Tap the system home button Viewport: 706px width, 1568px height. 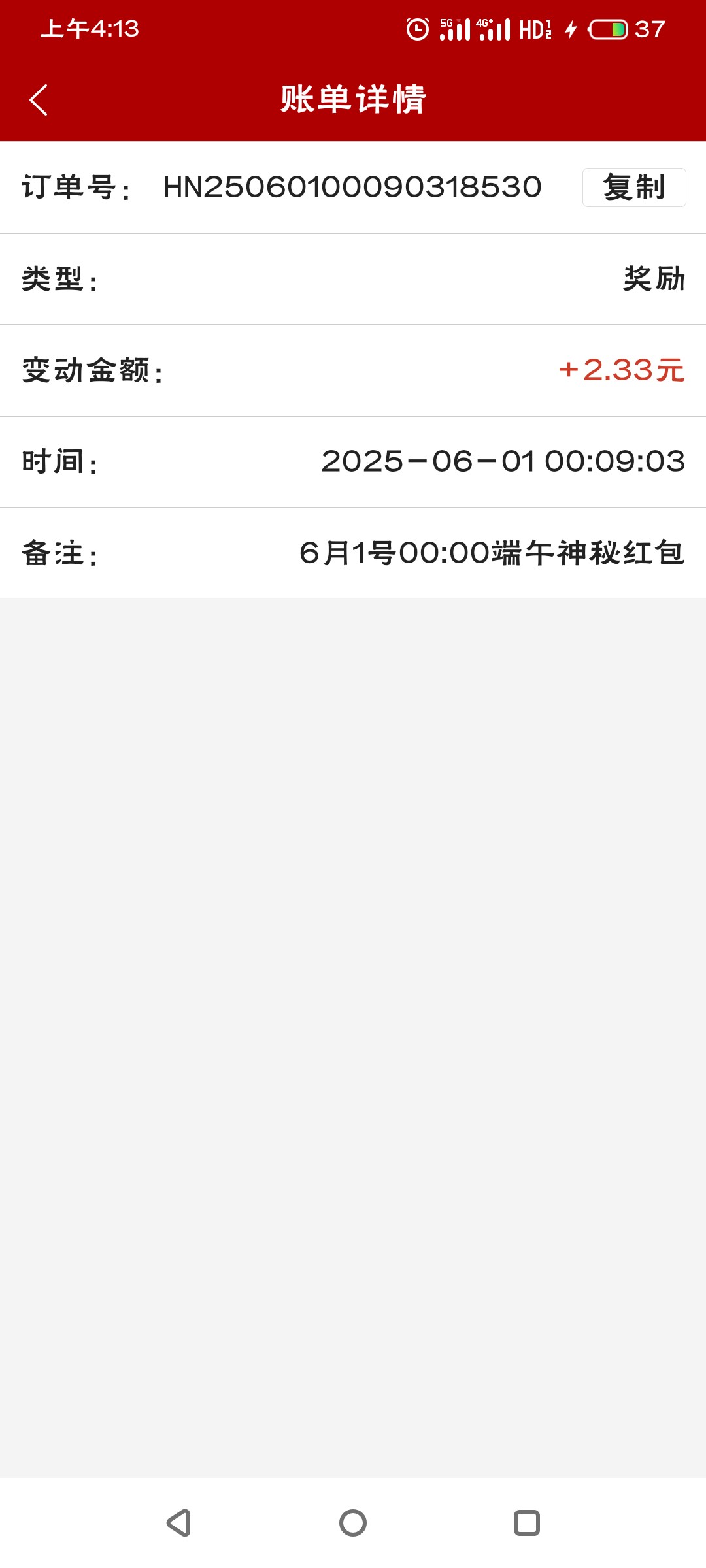click(353, 1523)
